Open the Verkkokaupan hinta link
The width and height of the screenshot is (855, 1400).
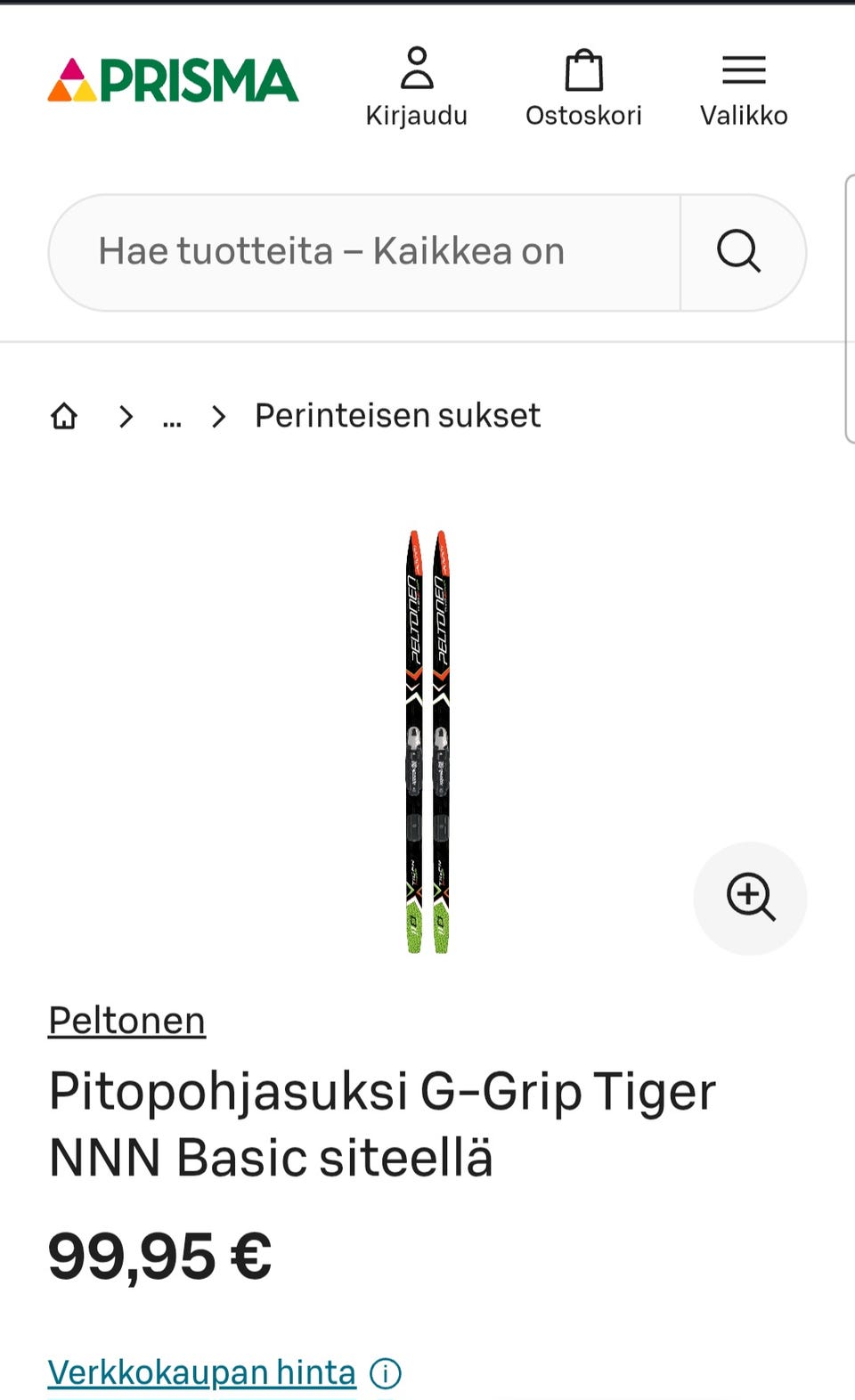(202, 1372)
